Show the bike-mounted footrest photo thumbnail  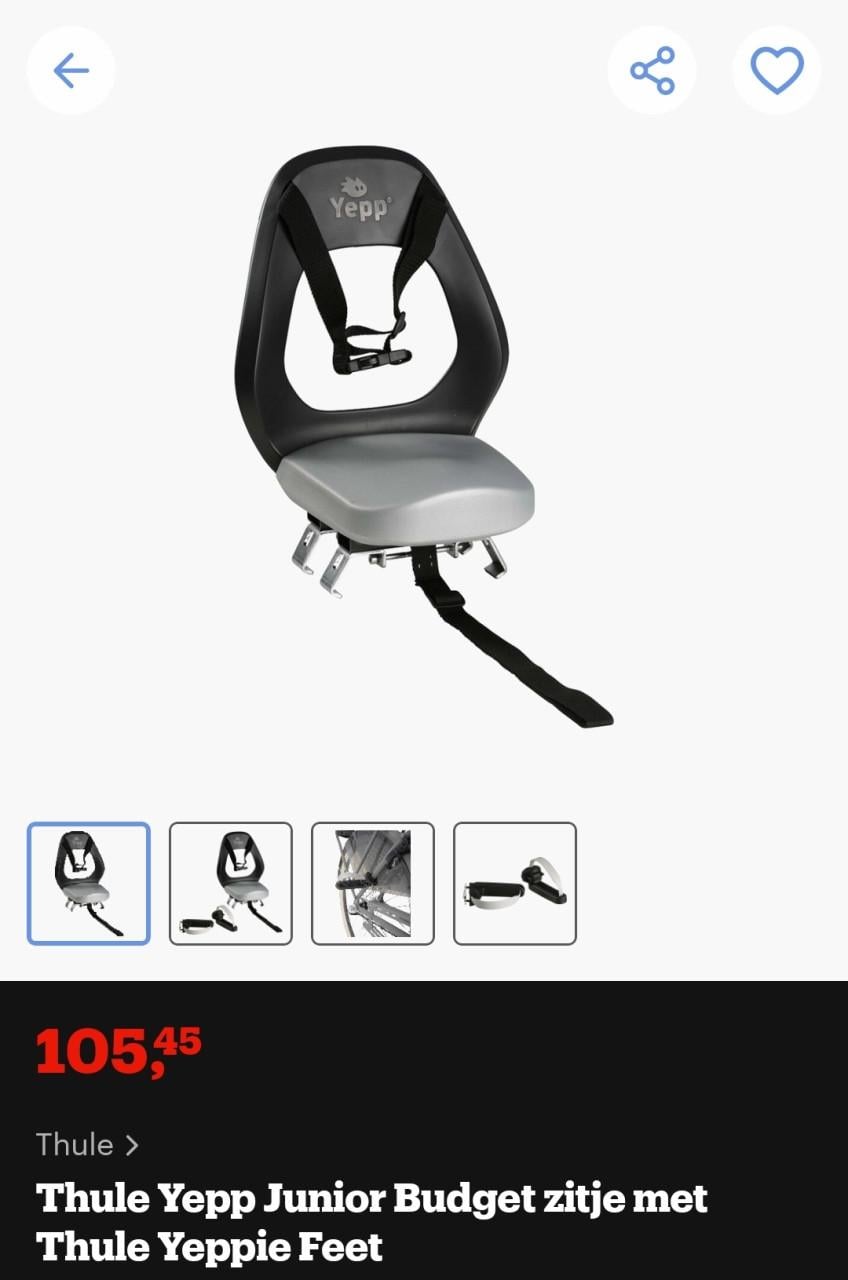pos(373,883)
